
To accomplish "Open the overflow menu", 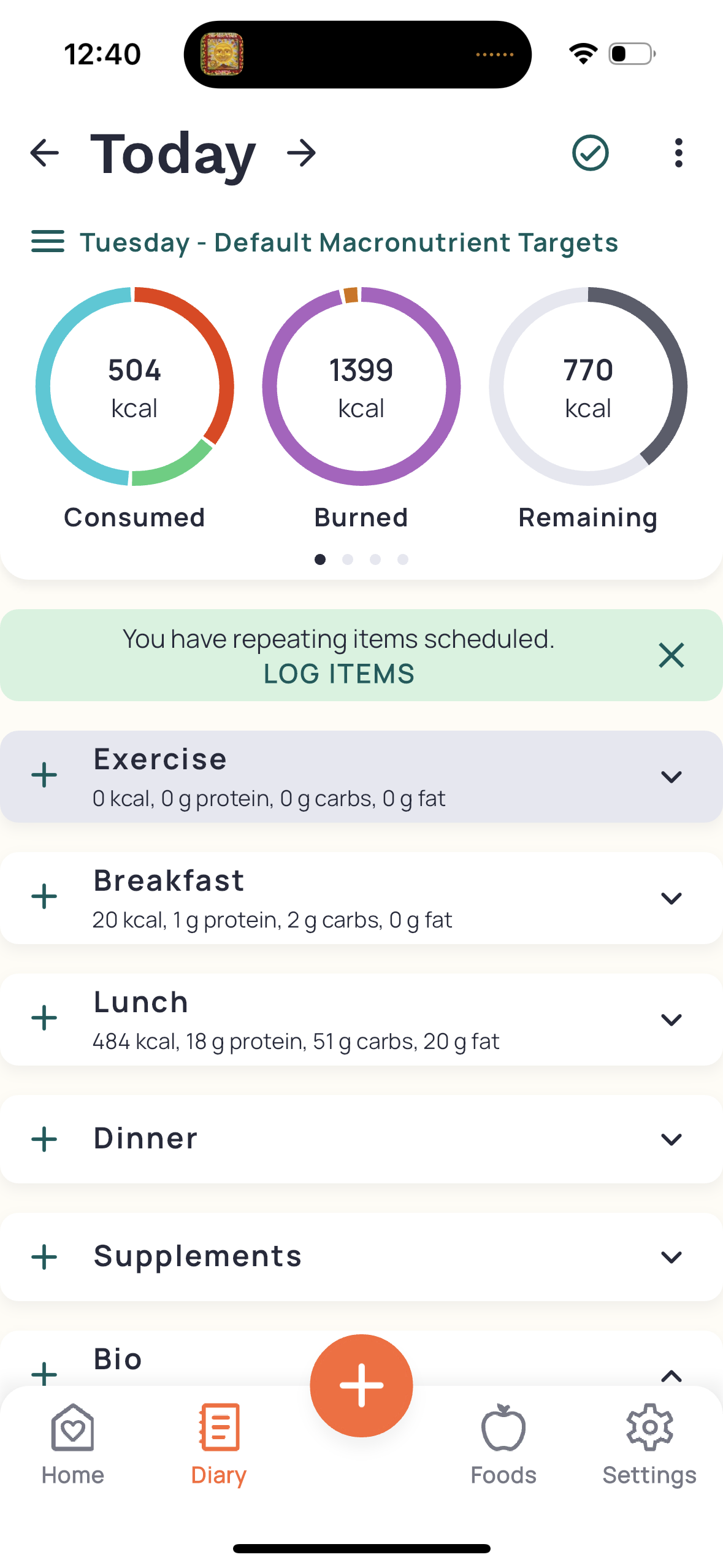I will (678, 153).
